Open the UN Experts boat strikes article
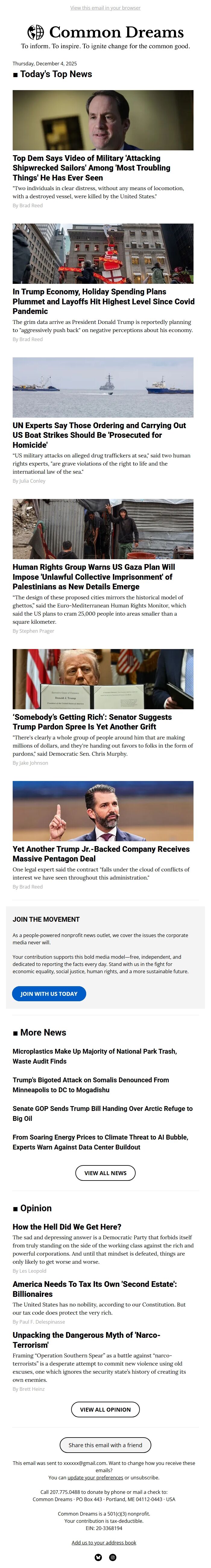211x1568 pixels. 99,434
